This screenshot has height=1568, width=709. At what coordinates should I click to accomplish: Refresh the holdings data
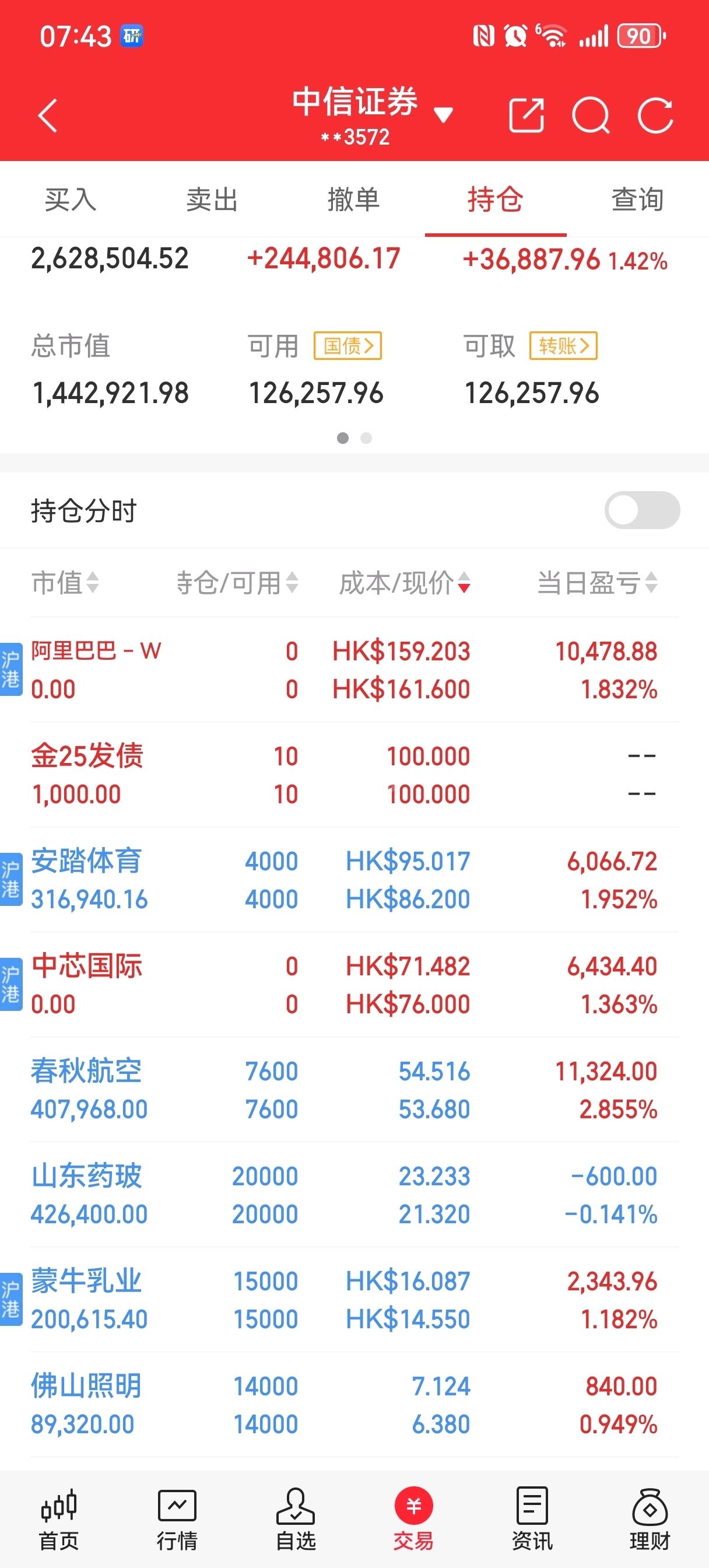pyautogui.click(x=655, y=115)
